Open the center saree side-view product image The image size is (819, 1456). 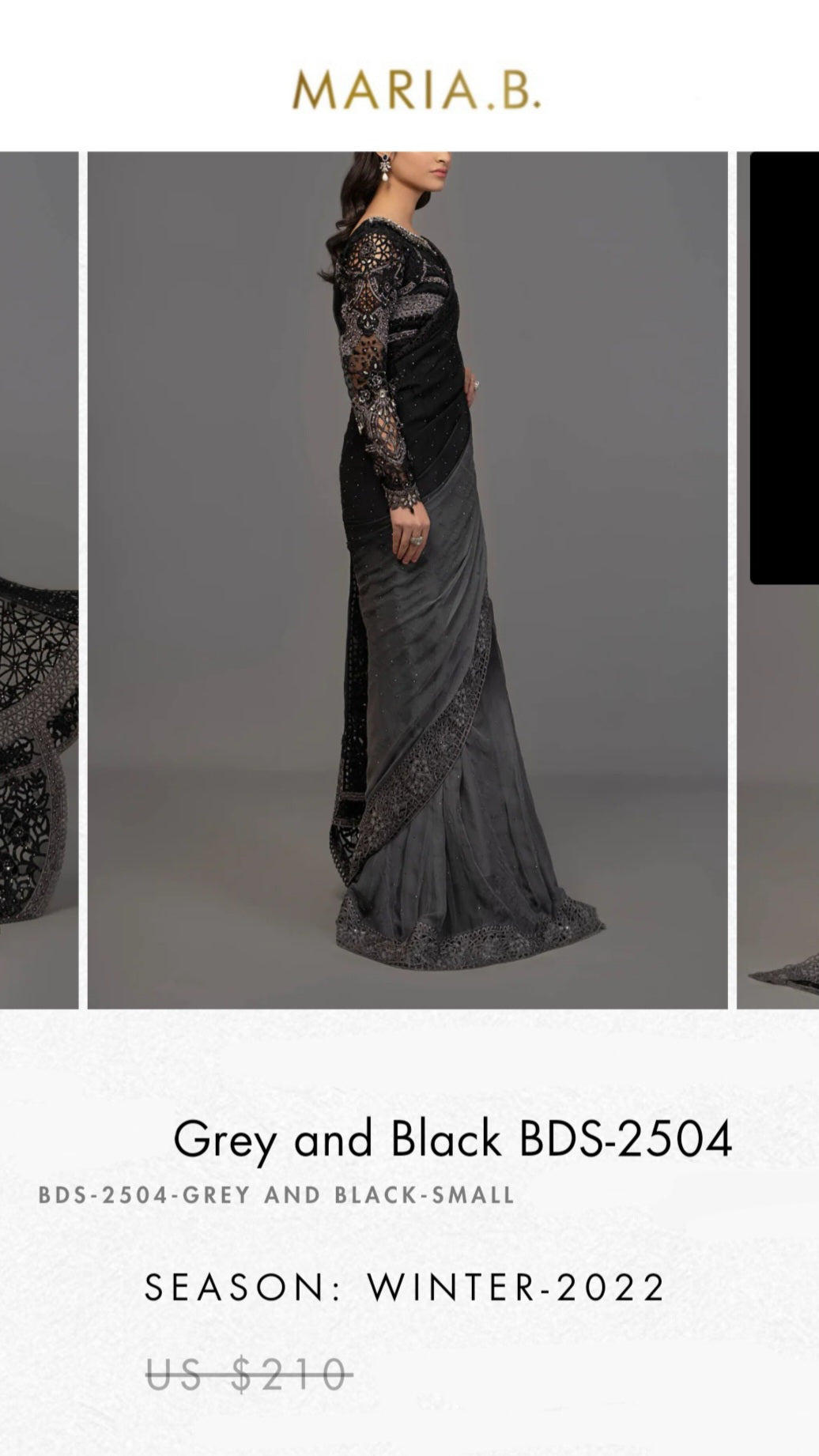pos(407,580)
